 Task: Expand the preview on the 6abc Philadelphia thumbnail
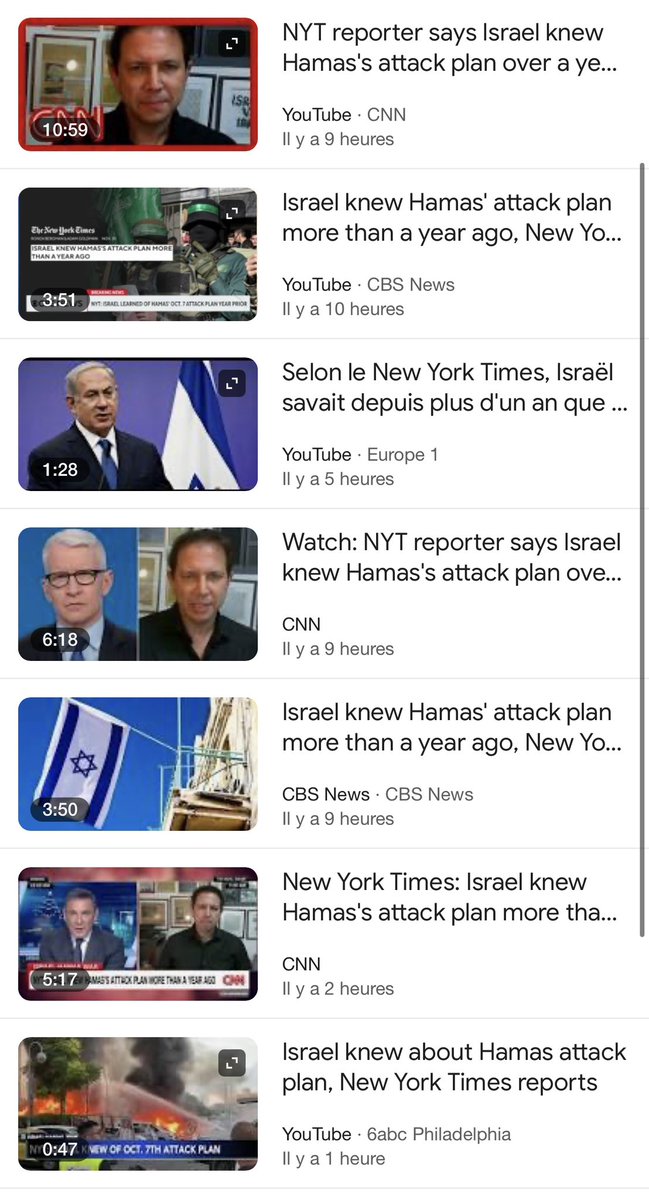pos(232,1063)
